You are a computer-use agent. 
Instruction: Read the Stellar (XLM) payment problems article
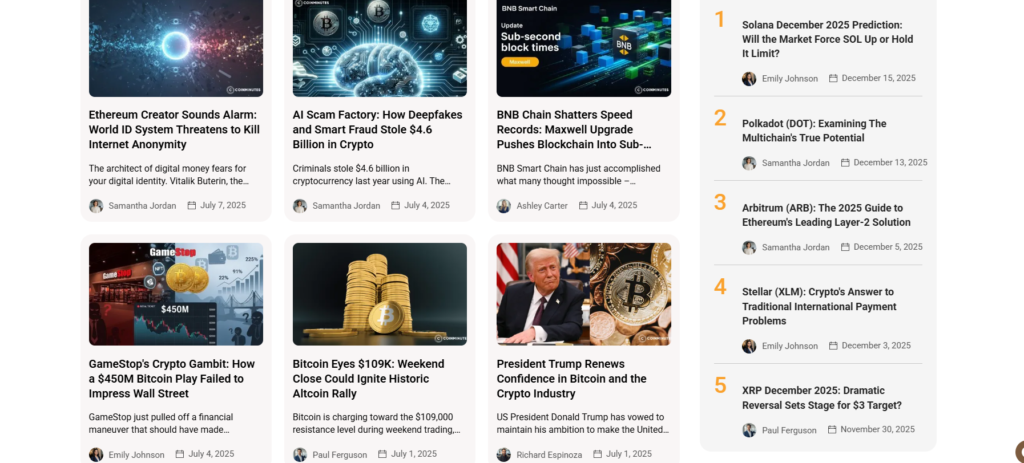tap(818, 306)
